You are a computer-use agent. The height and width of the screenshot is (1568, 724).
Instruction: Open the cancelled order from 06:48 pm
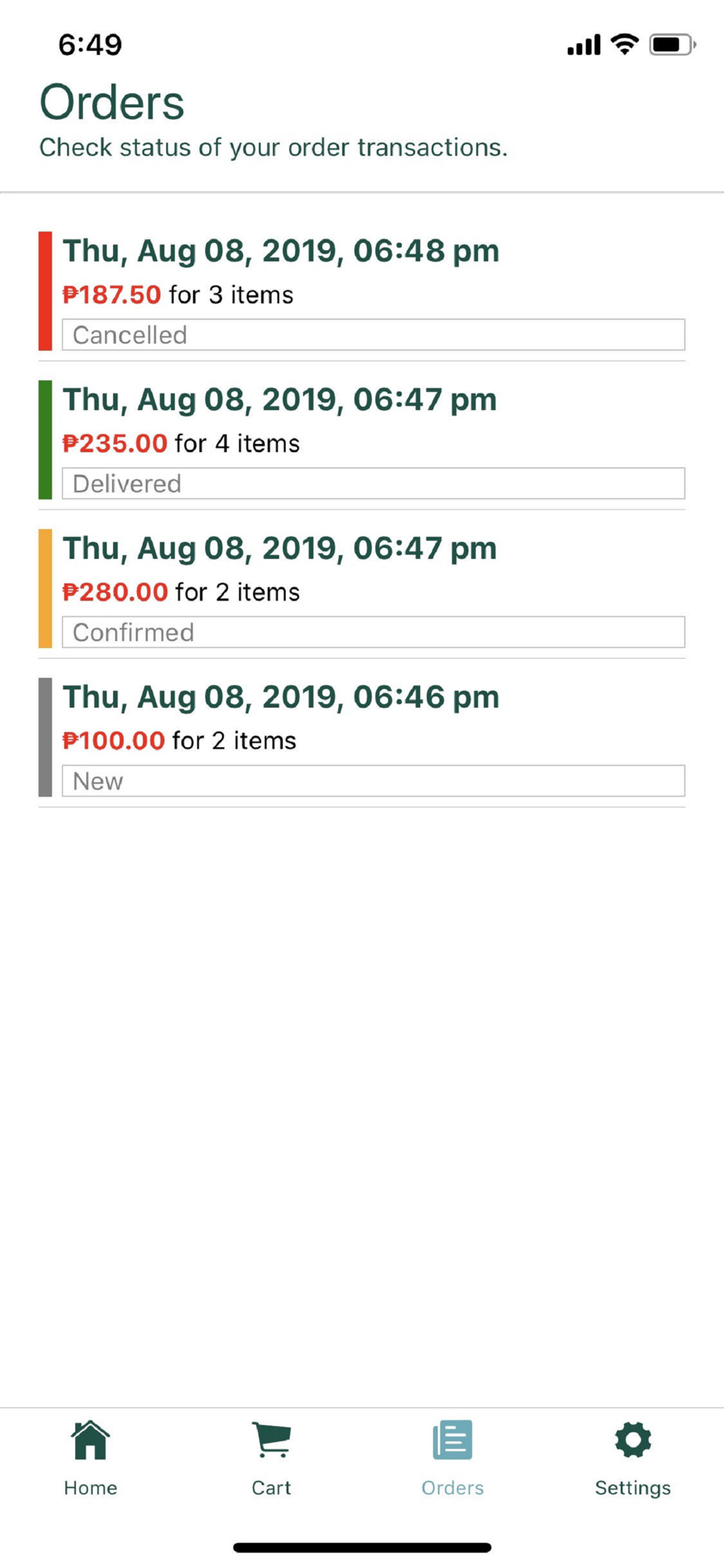[362, 291]
